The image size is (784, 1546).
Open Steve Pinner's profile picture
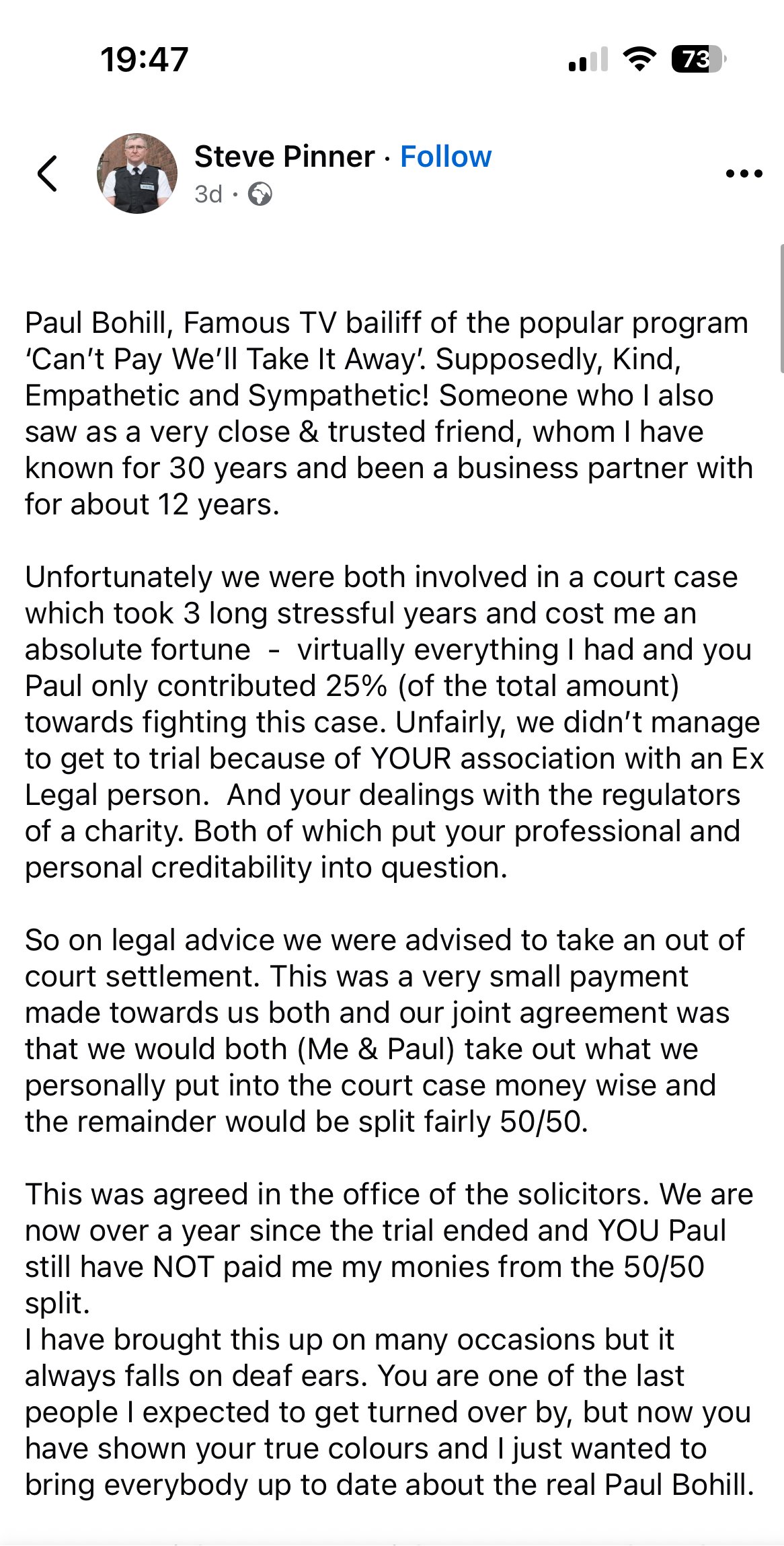[x=137, y=173]
